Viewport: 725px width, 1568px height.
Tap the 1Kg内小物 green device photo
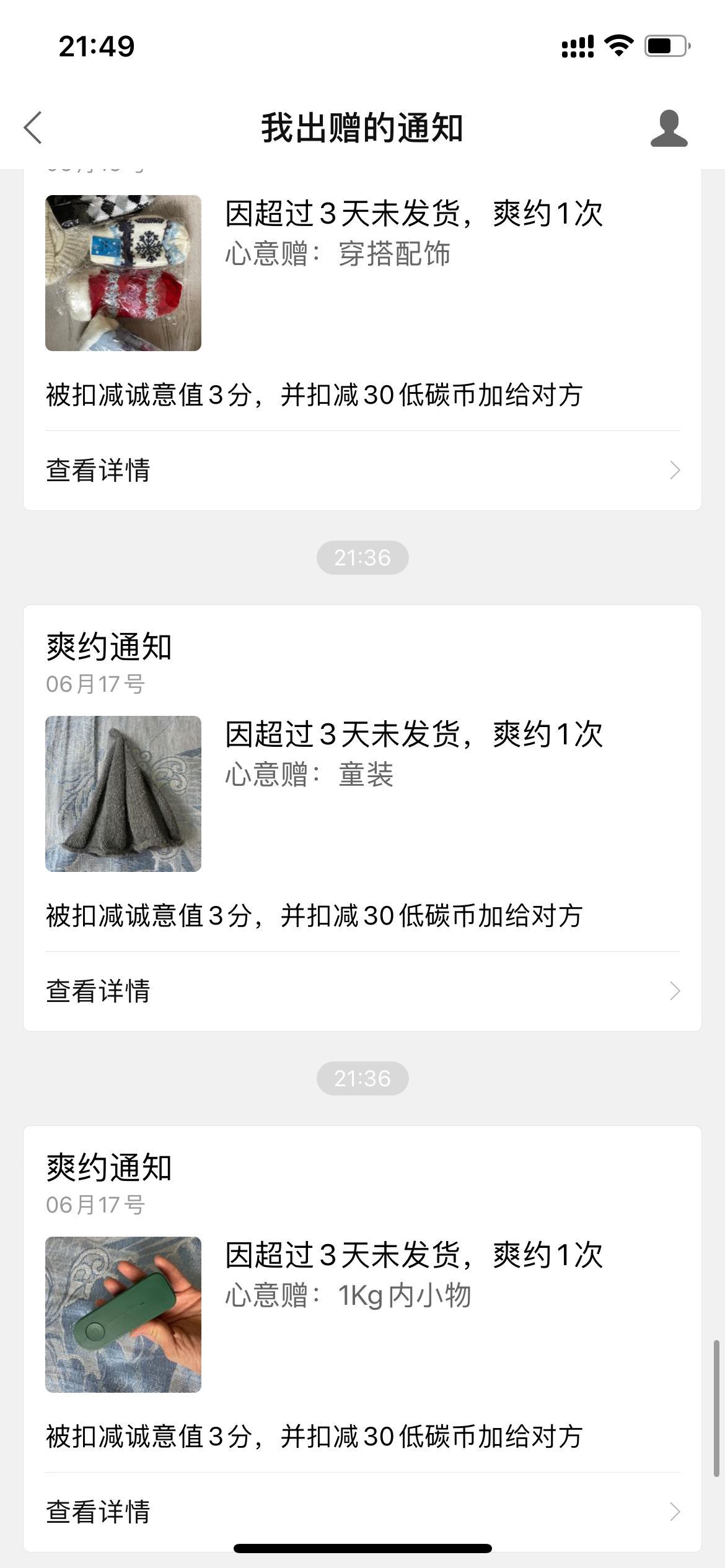[x=123, y=1315]
